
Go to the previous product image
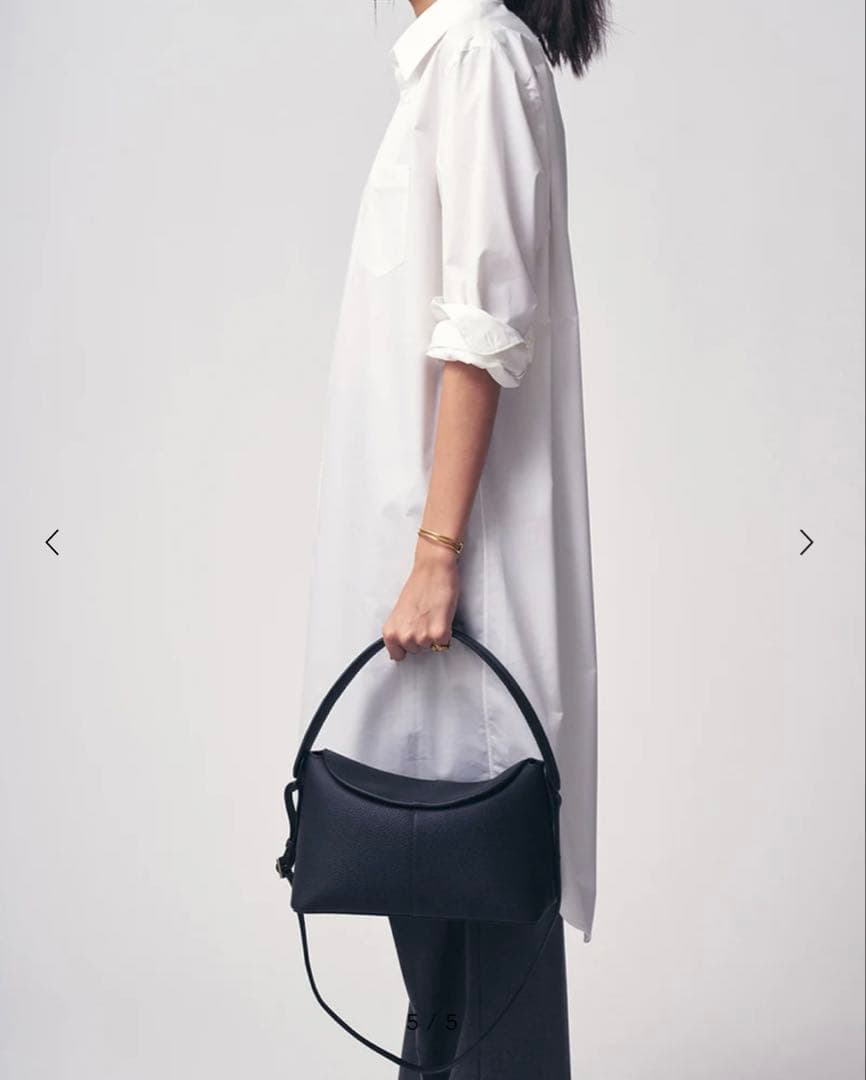tap(52, 542)
